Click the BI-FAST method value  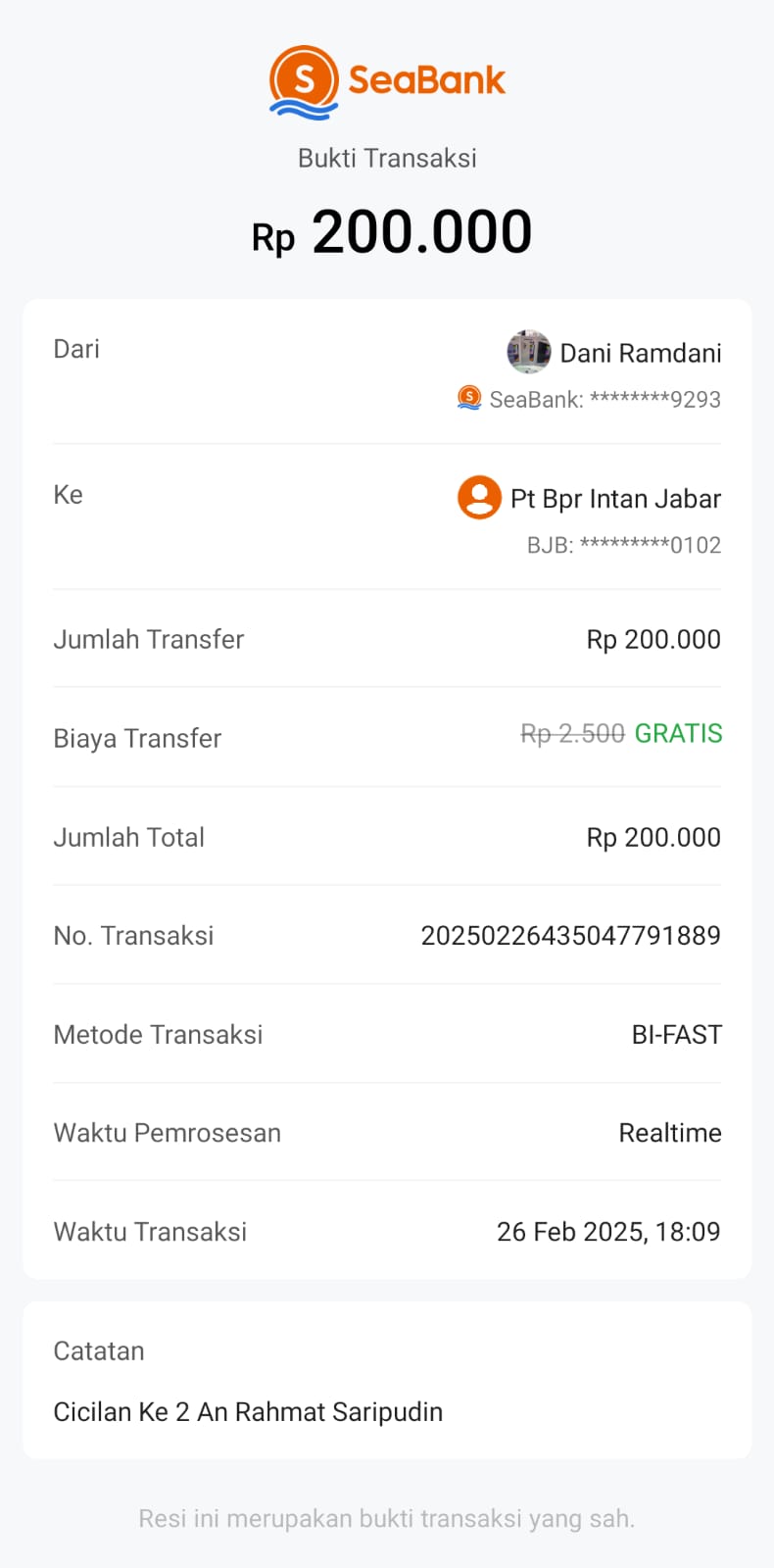coord(677,1034)
